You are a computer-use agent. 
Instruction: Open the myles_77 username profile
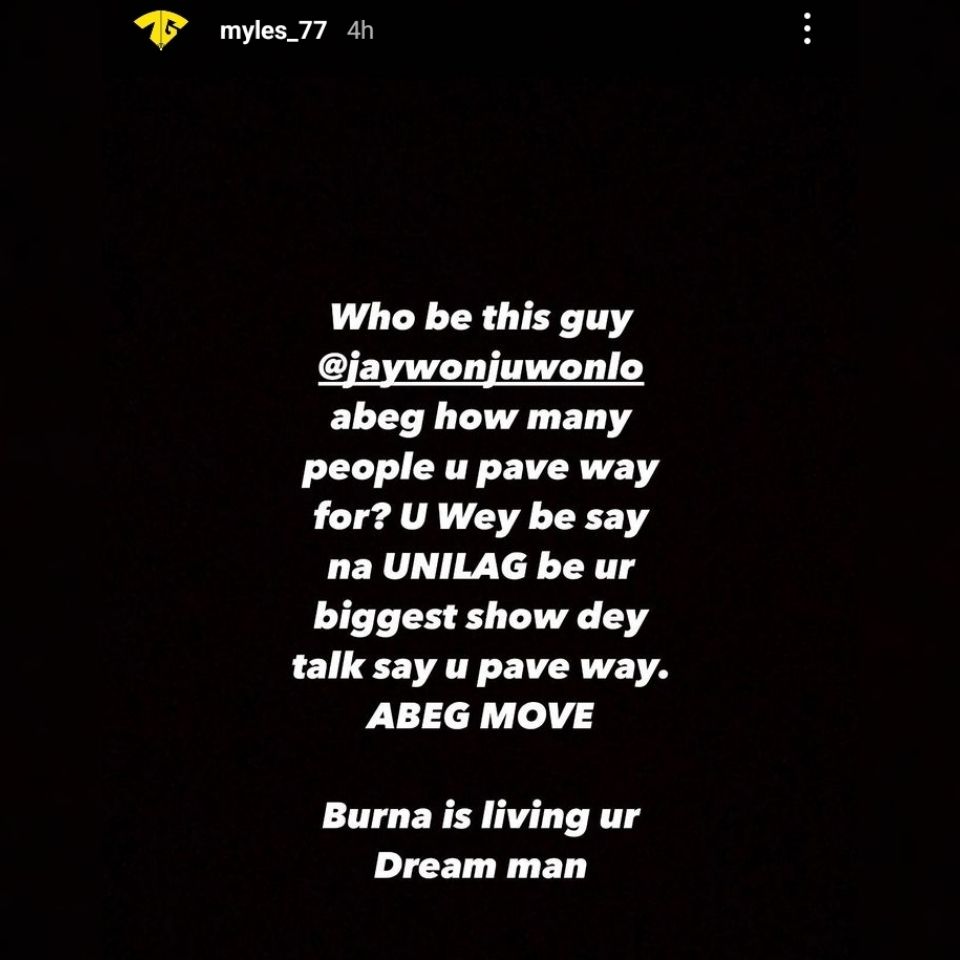273,31
